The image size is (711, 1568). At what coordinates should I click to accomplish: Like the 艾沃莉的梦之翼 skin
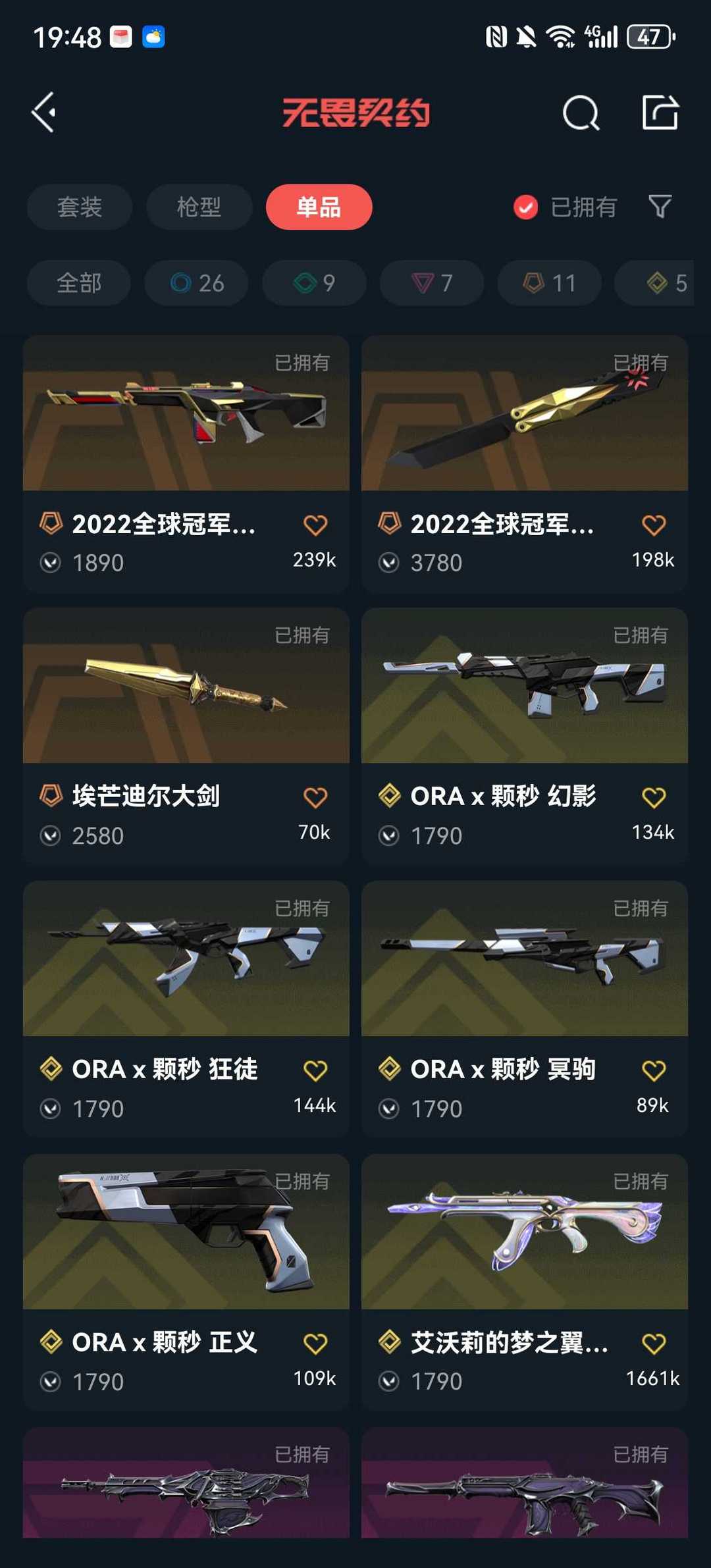click(654, 1344)
